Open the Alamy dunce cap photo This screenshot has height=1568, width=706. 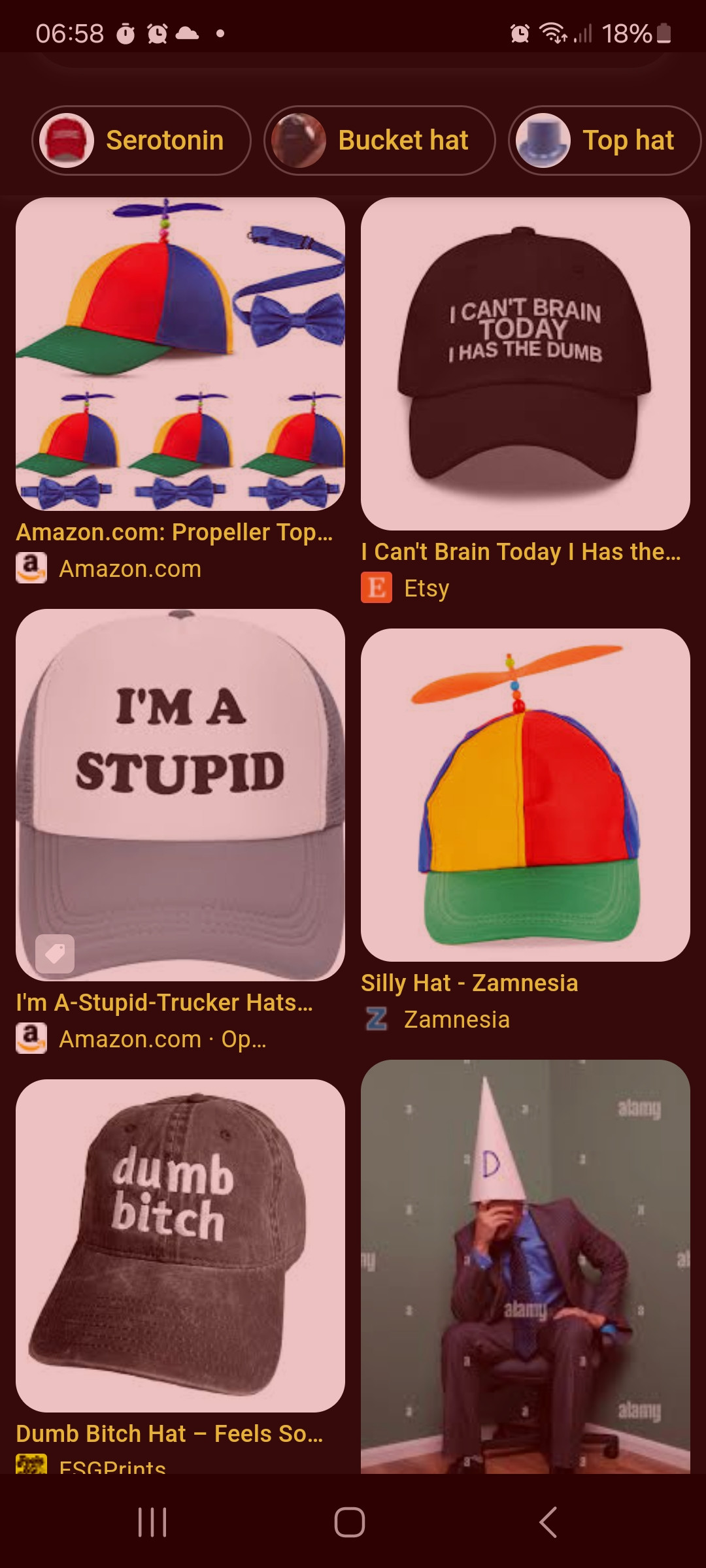pyautogui.click(x=526, y=1266)
